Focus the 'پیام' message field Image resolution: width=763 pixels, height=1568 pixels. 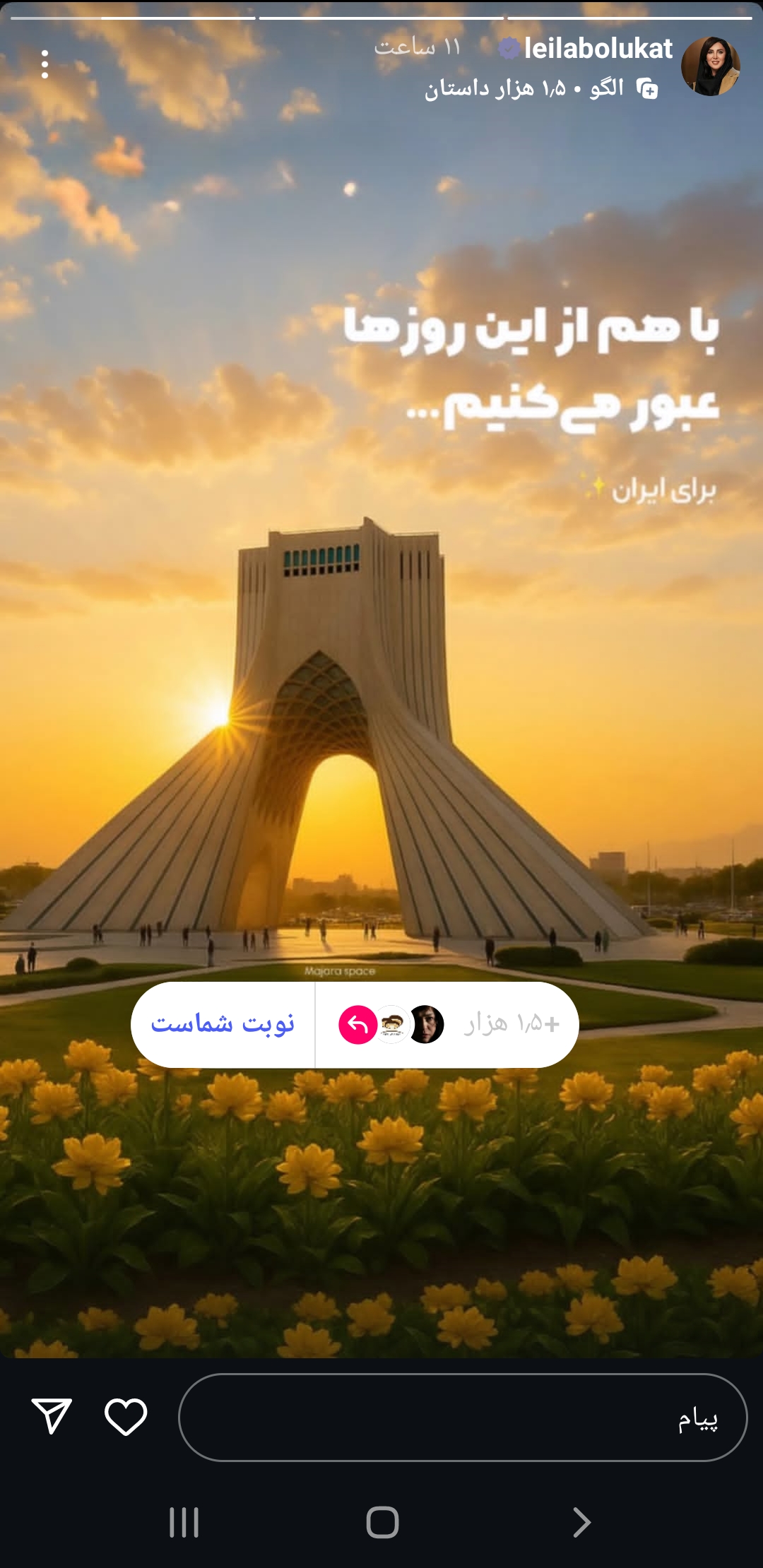coord(463,1418)
